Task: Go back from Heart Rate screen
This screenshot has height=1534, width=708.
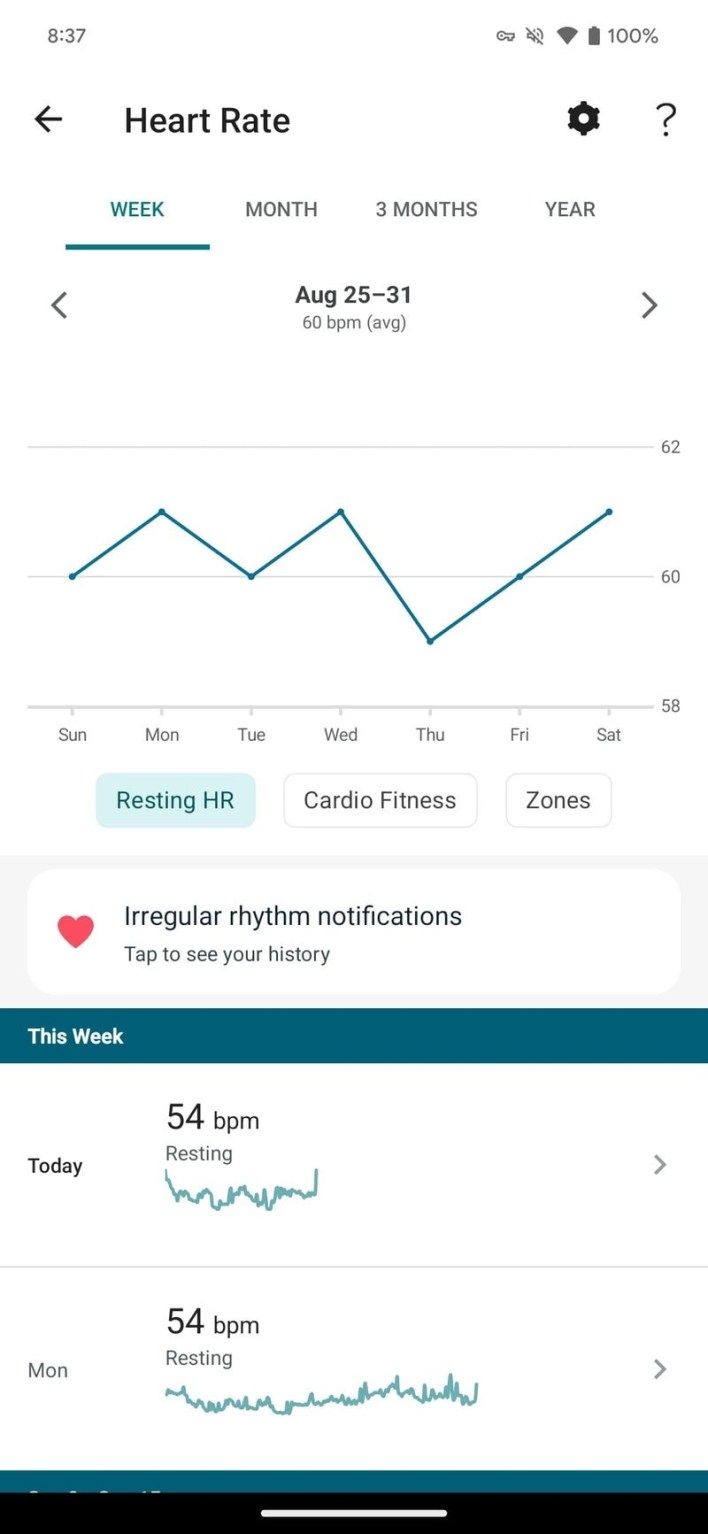Action: (x=48, y=120)
